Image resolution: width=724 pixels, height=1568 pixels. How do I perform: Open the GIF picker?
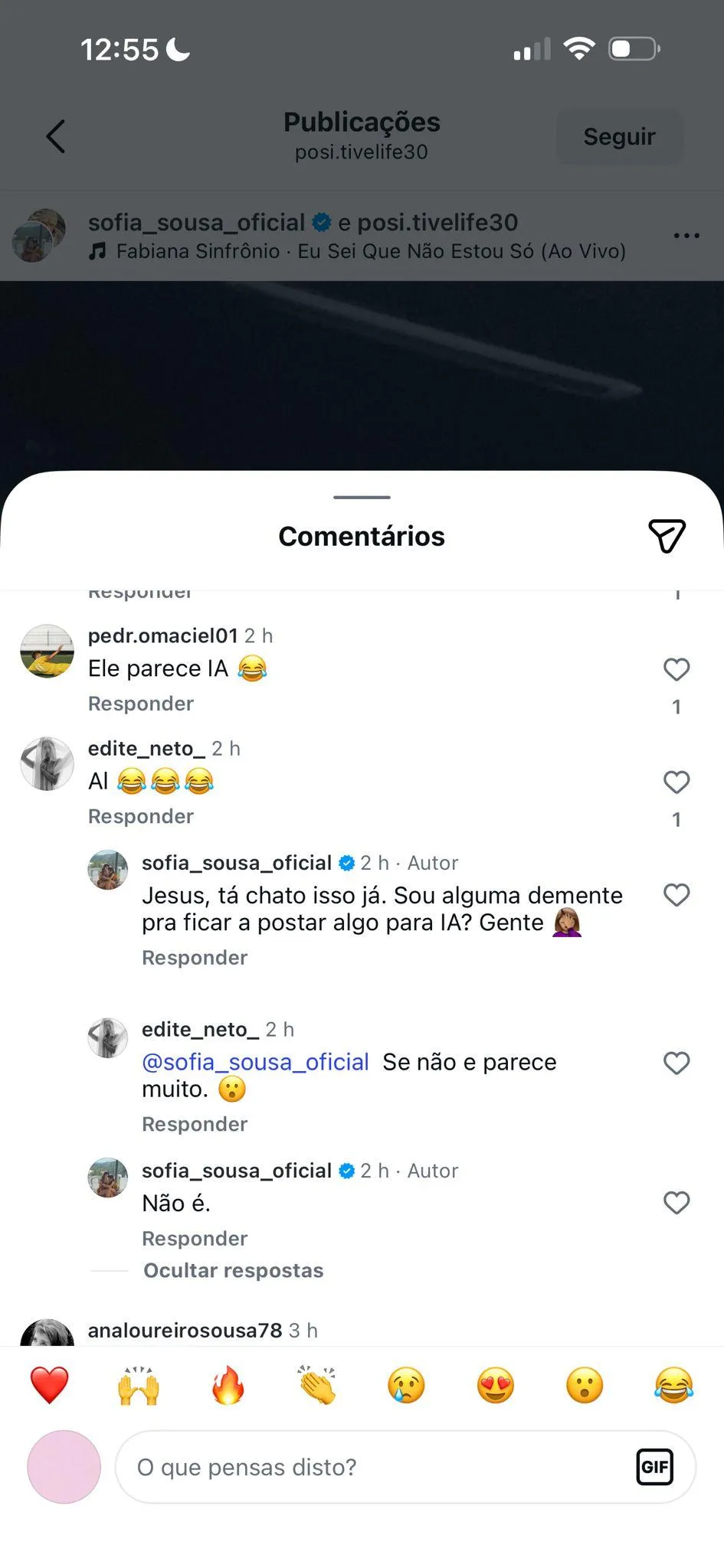(655, 1467)
